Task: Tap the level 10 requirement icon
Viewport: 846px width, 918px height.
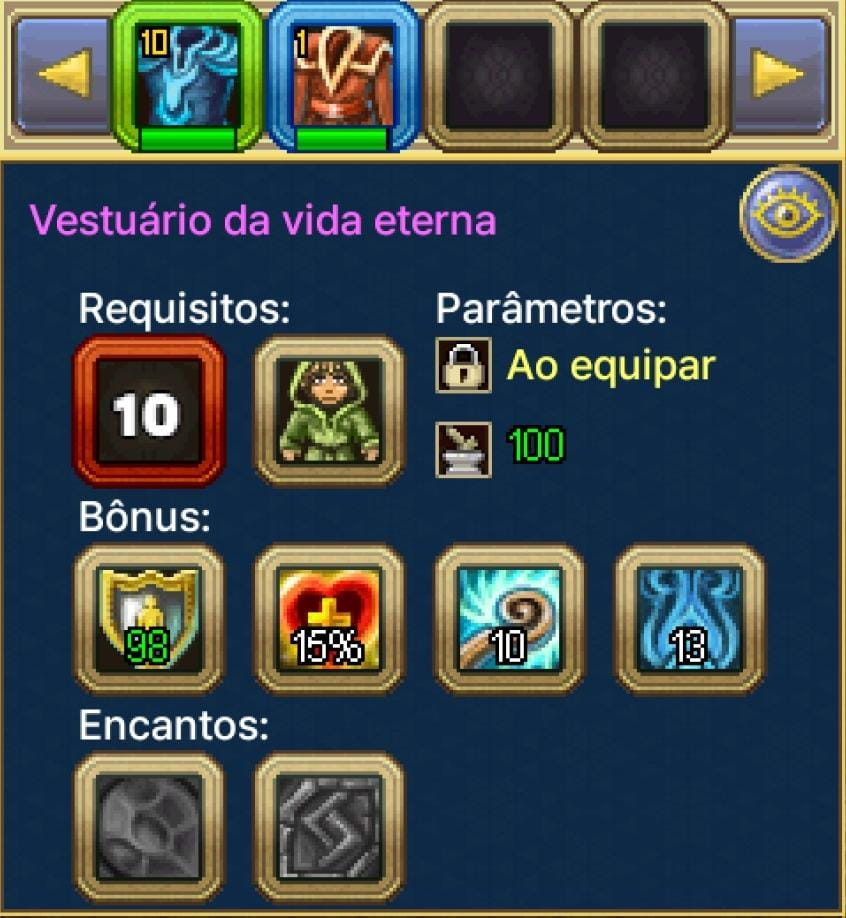Action: tap(149, 412)
